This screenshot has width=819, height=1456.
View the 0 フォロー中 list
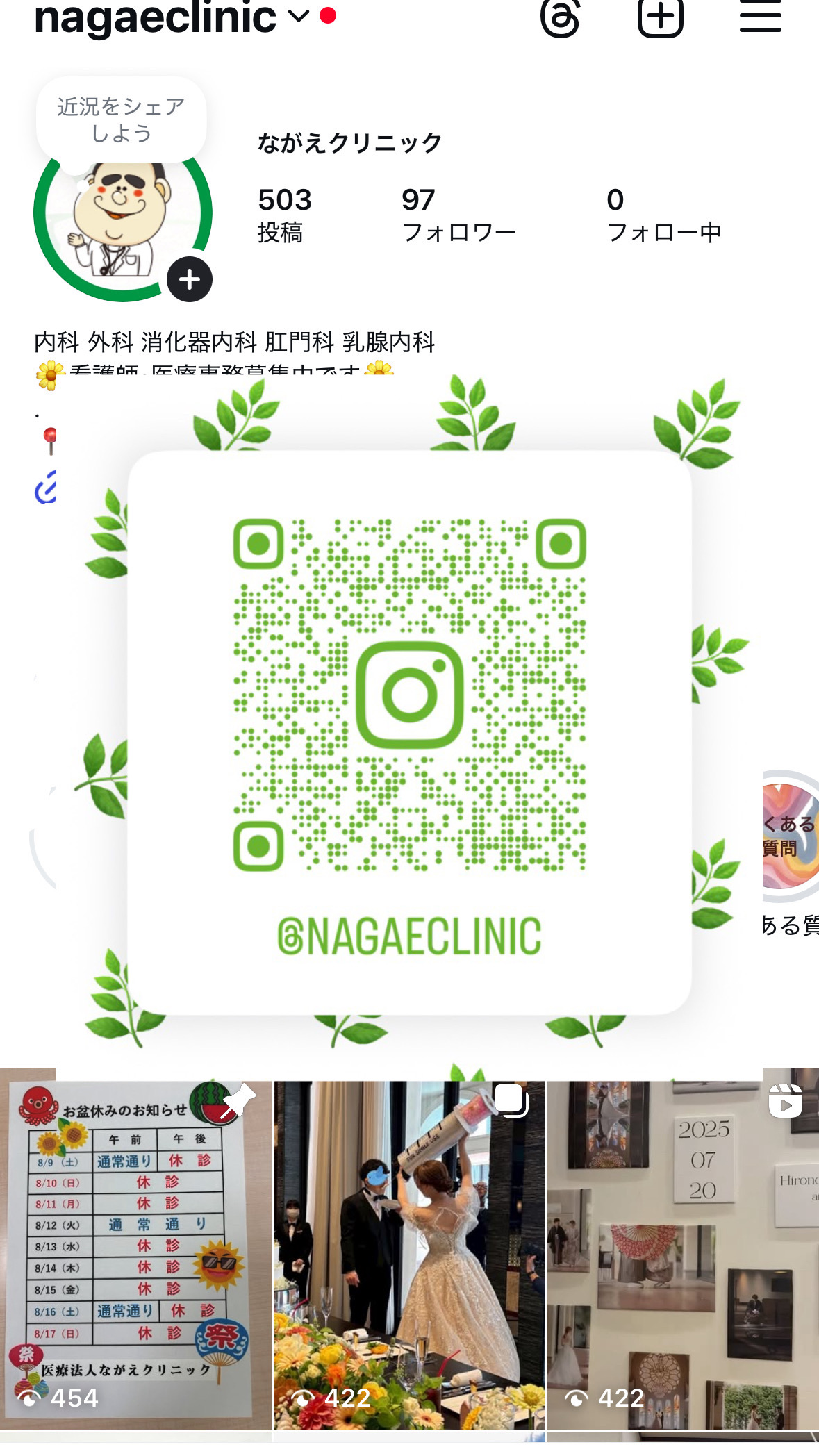click(663, 214)
